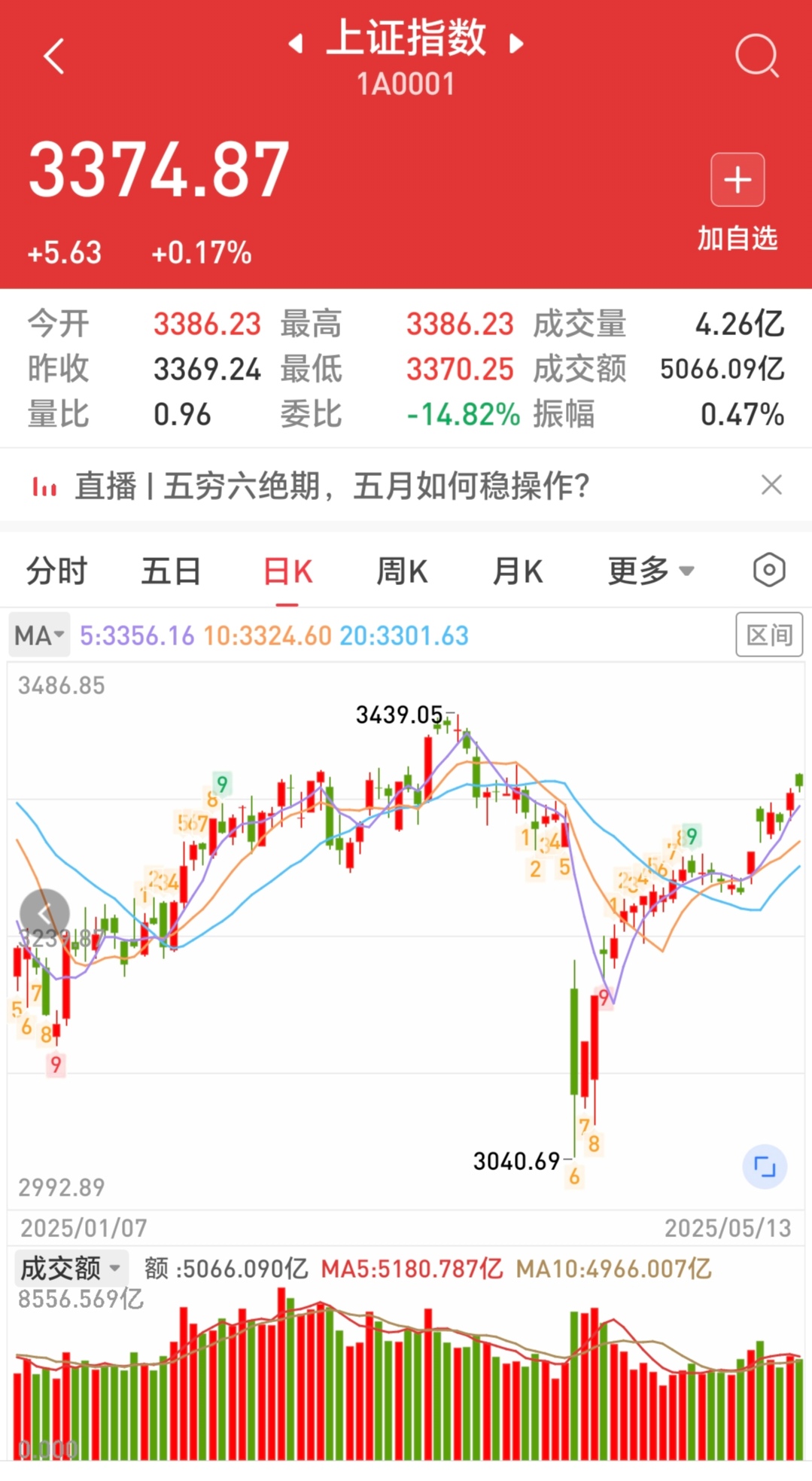
Task: Click the green MA9 marker on the chart
Action: (x=220, y=783)
